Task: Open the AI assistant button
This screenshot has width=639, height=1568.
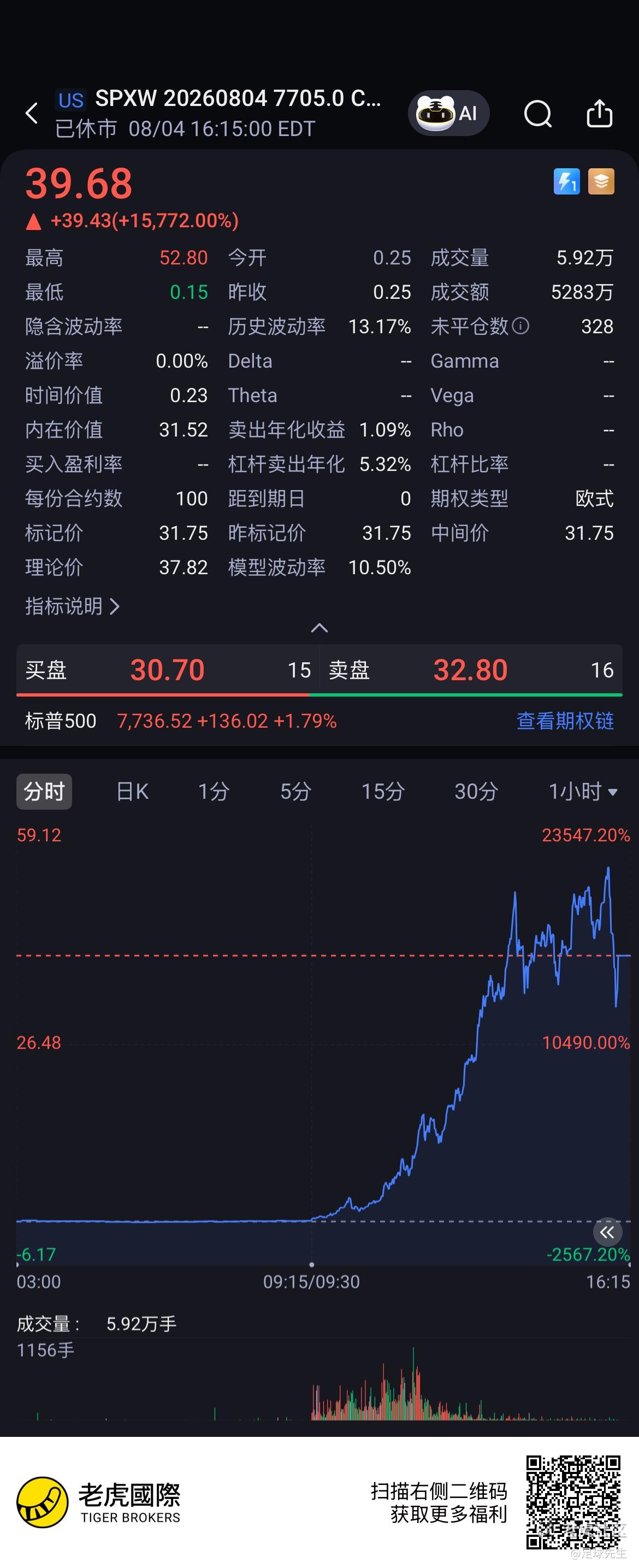Action: (x=448, y=113)
